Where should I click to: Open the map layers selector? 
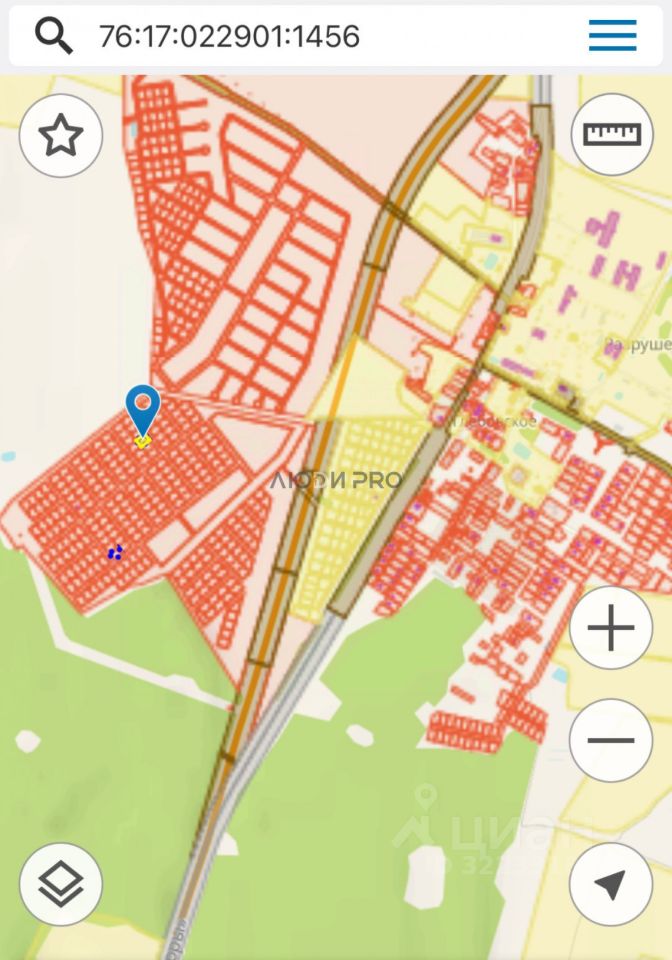[x=61, y=884]
